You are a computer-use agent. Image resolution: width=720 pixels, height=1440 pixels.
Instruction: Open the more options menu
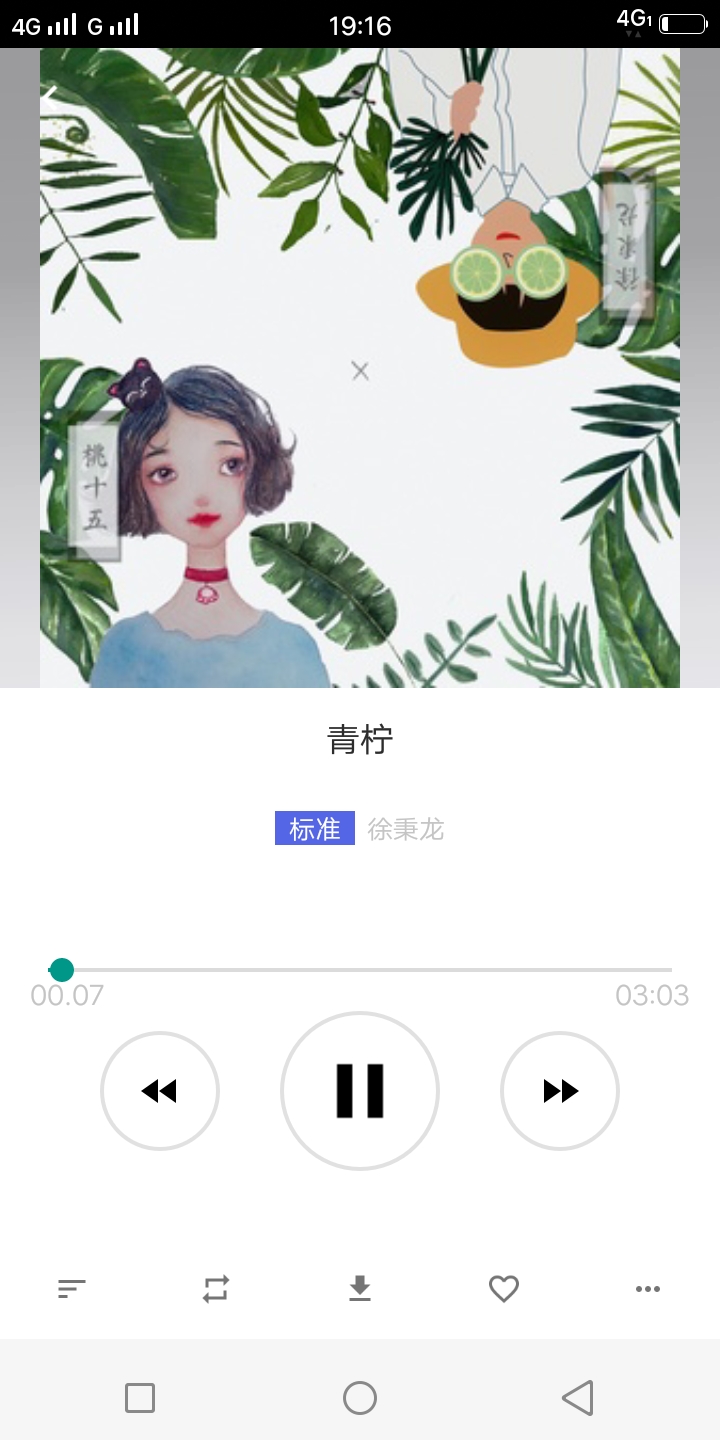coord(648,1289)
